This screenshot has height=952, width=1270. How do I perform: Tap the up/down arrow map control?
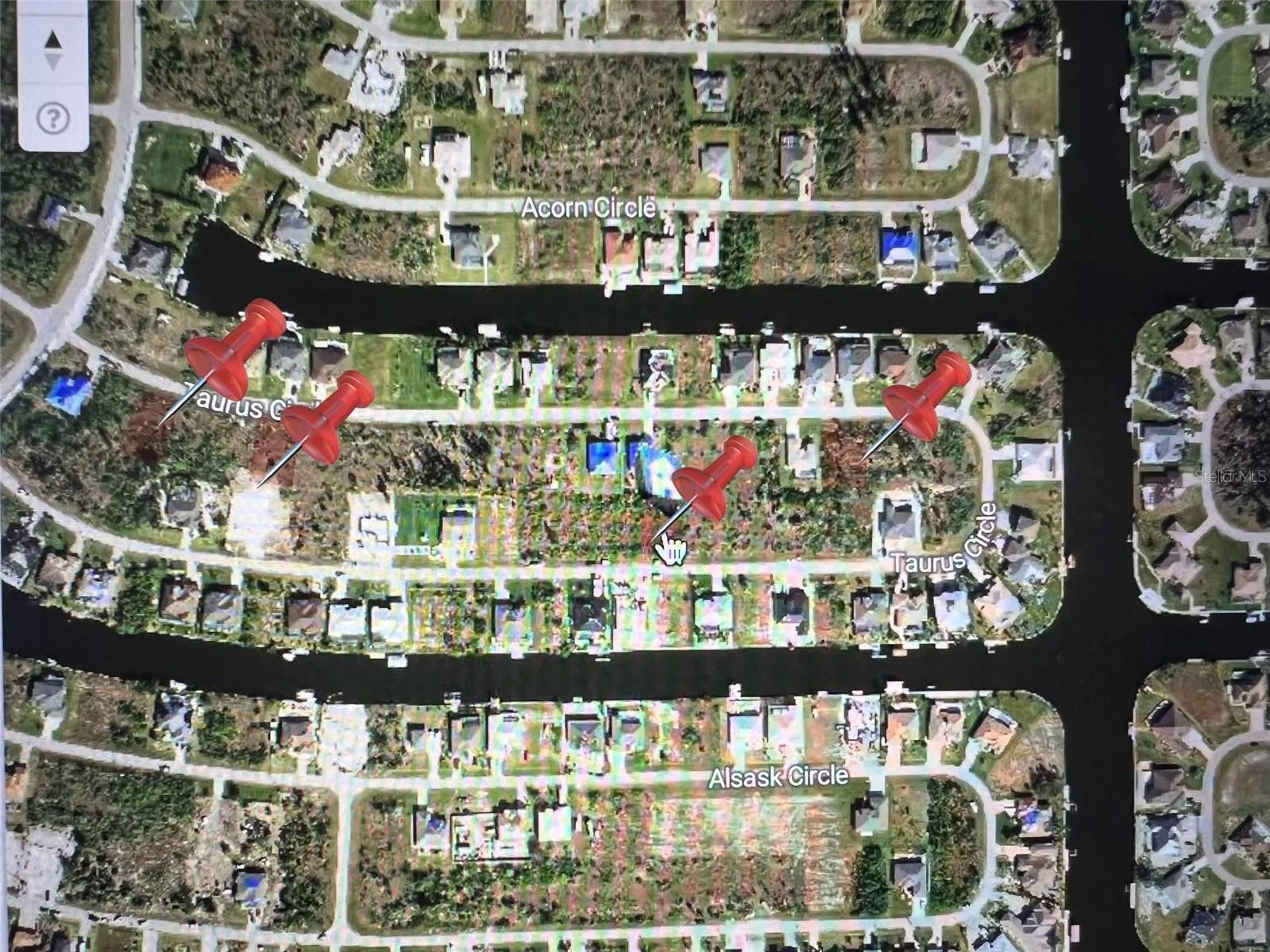tap(53, 50)
